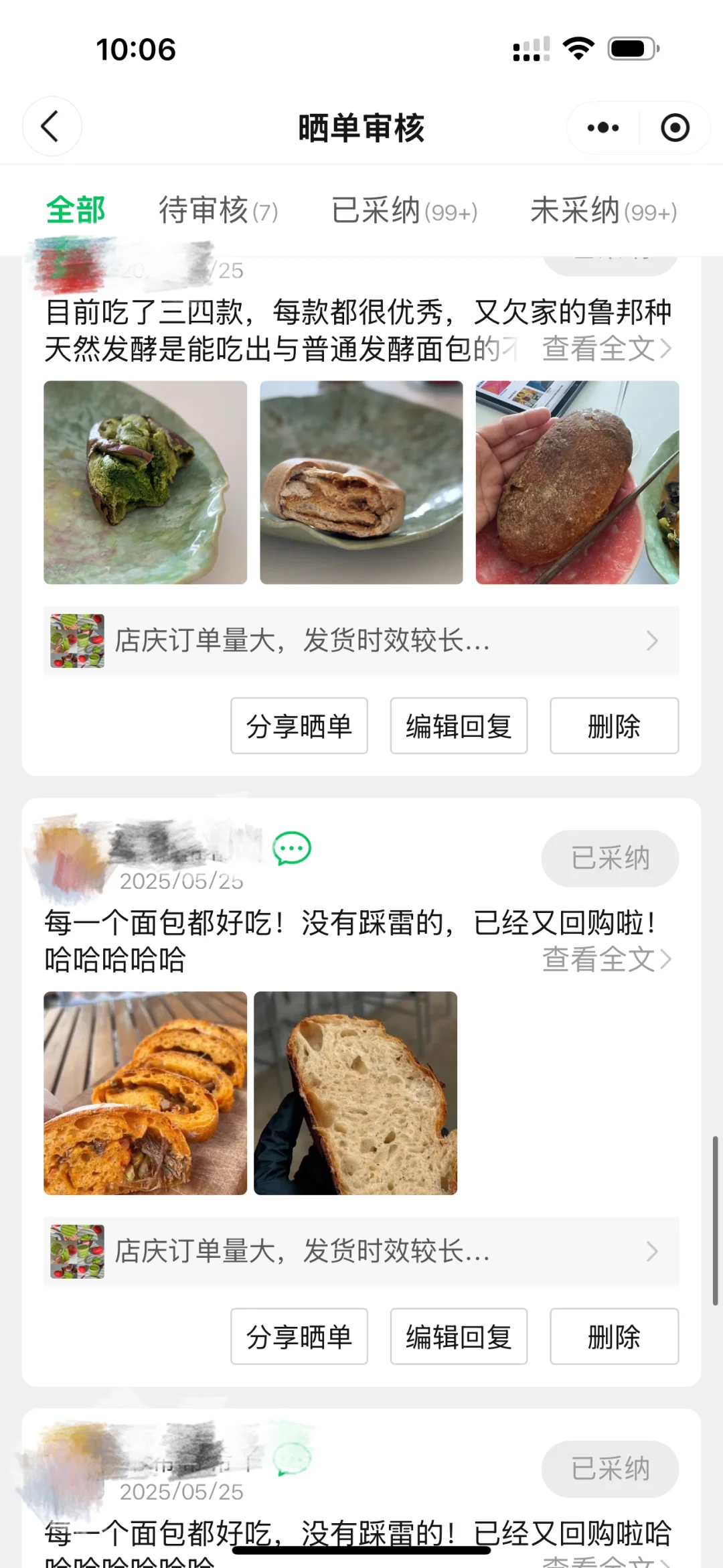The image size is (723, 1568).
Task: Open the 店庆订单量大 reply row under the sourdough photos
Action: click(361, 1251)
